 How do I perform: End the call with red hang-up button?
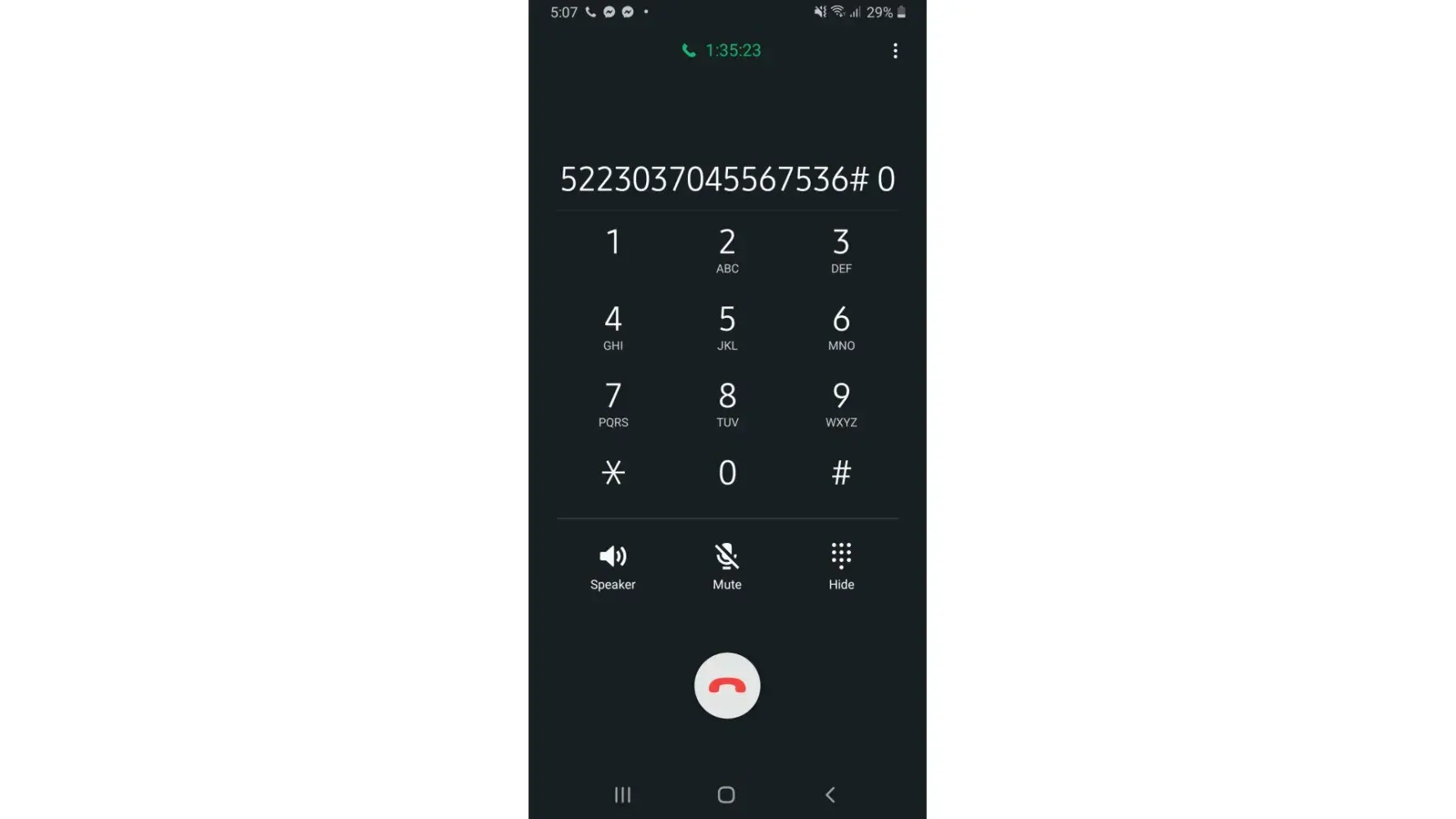[x=726, y=686]
